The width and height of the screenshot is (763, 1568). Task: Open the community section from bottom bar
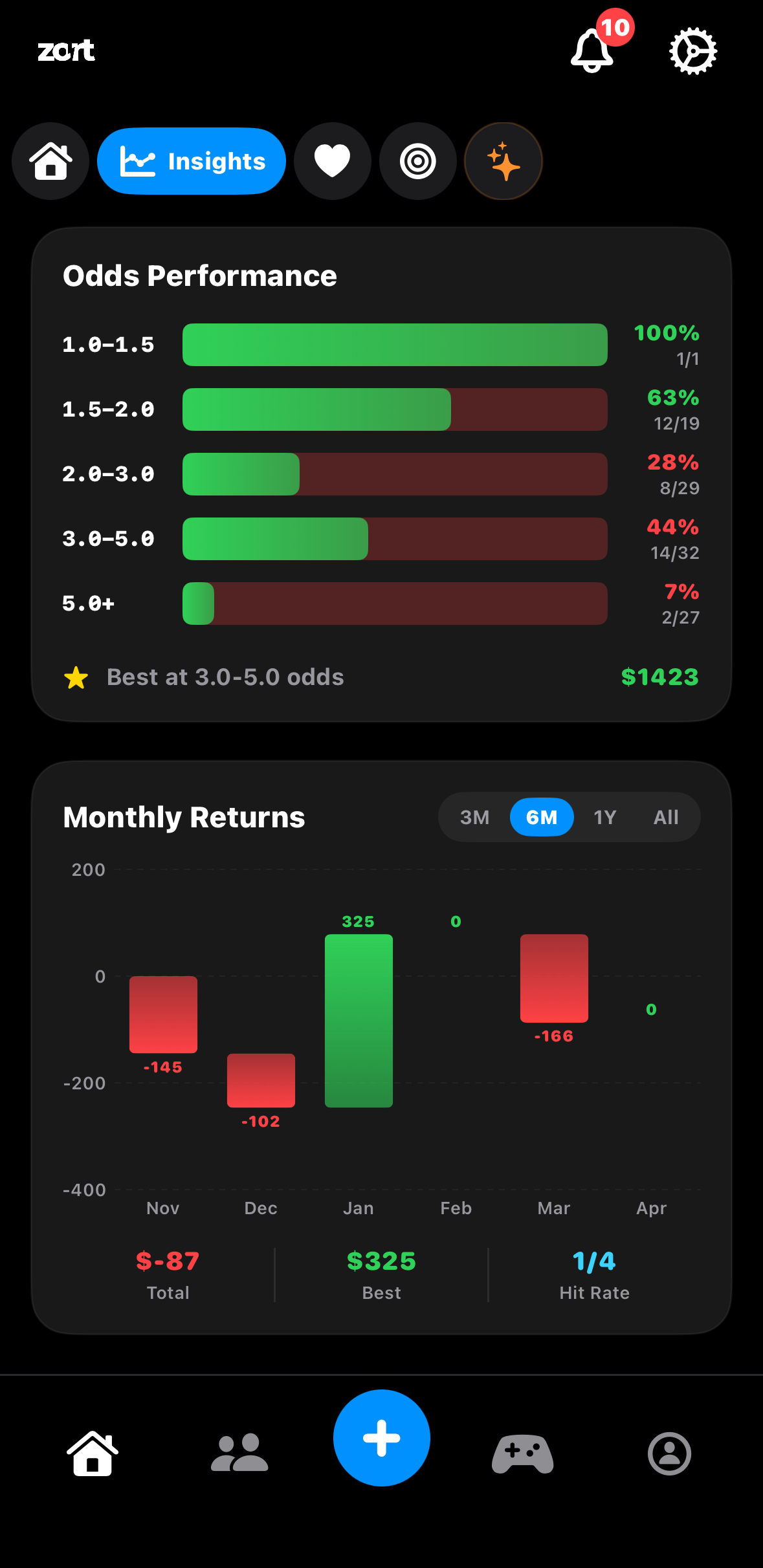[x=239, y=1452]
